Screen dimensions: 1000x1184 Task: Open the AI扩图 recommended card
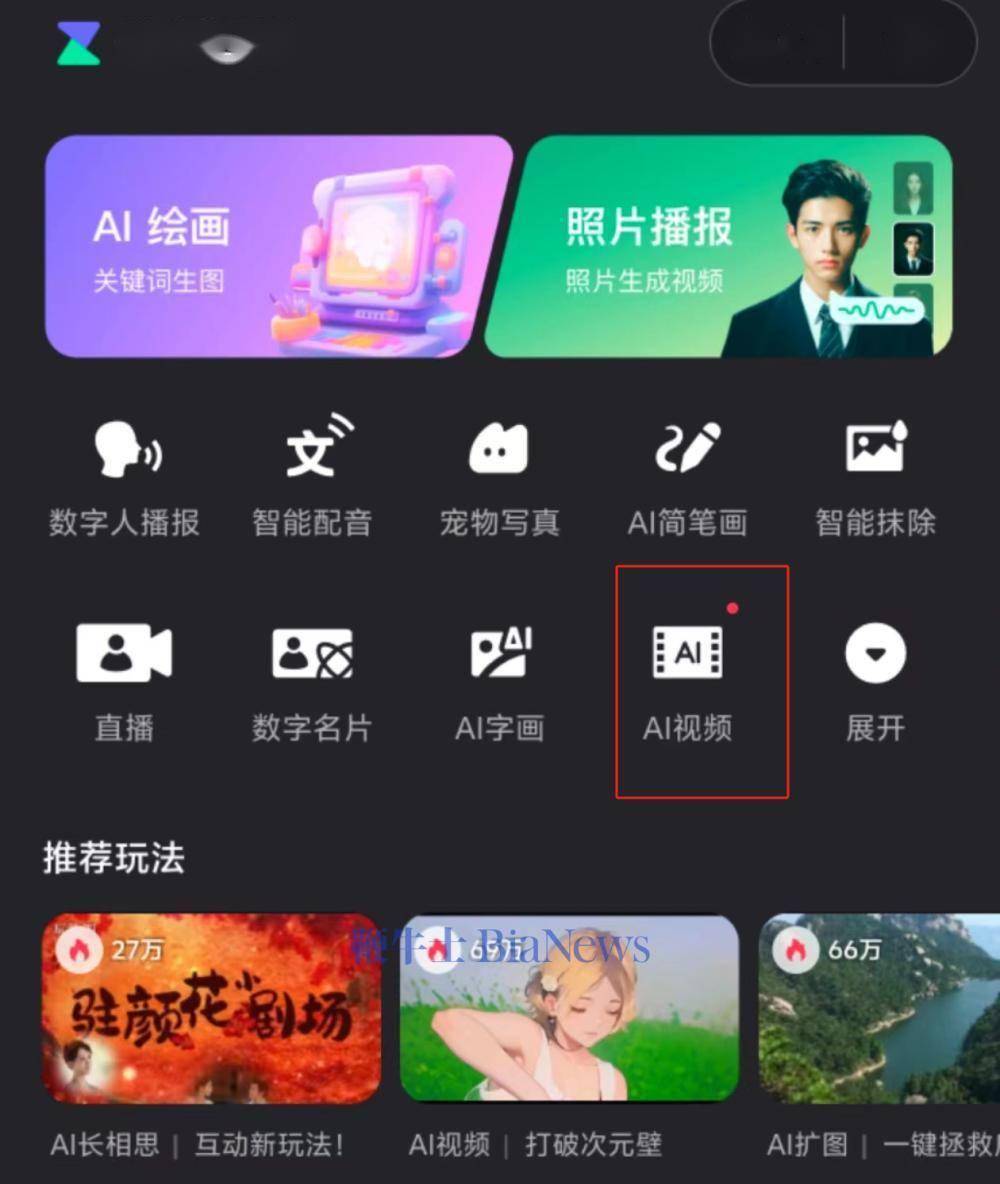point(880,1008)
